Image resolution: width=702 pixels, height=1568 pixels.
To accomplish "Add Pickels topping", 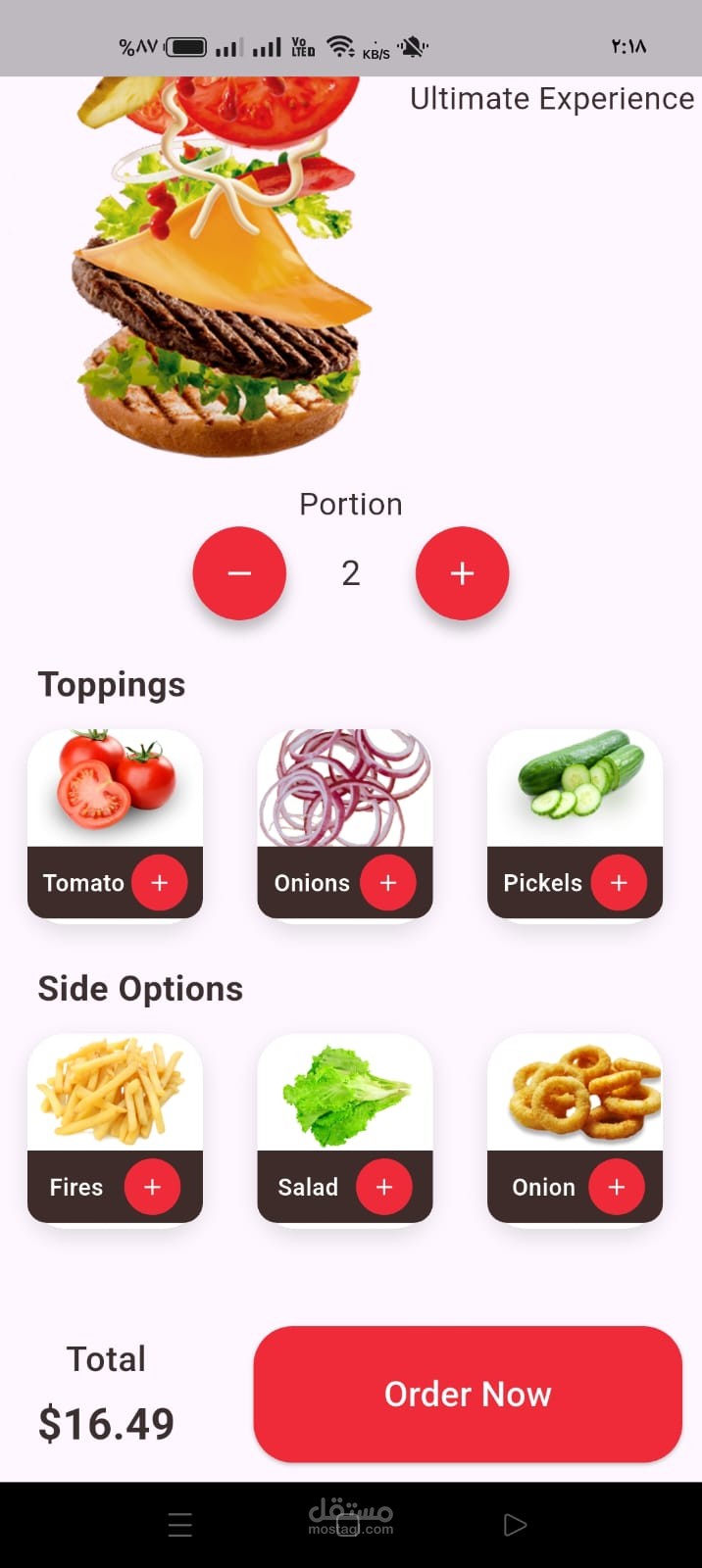I will point(619,882).
